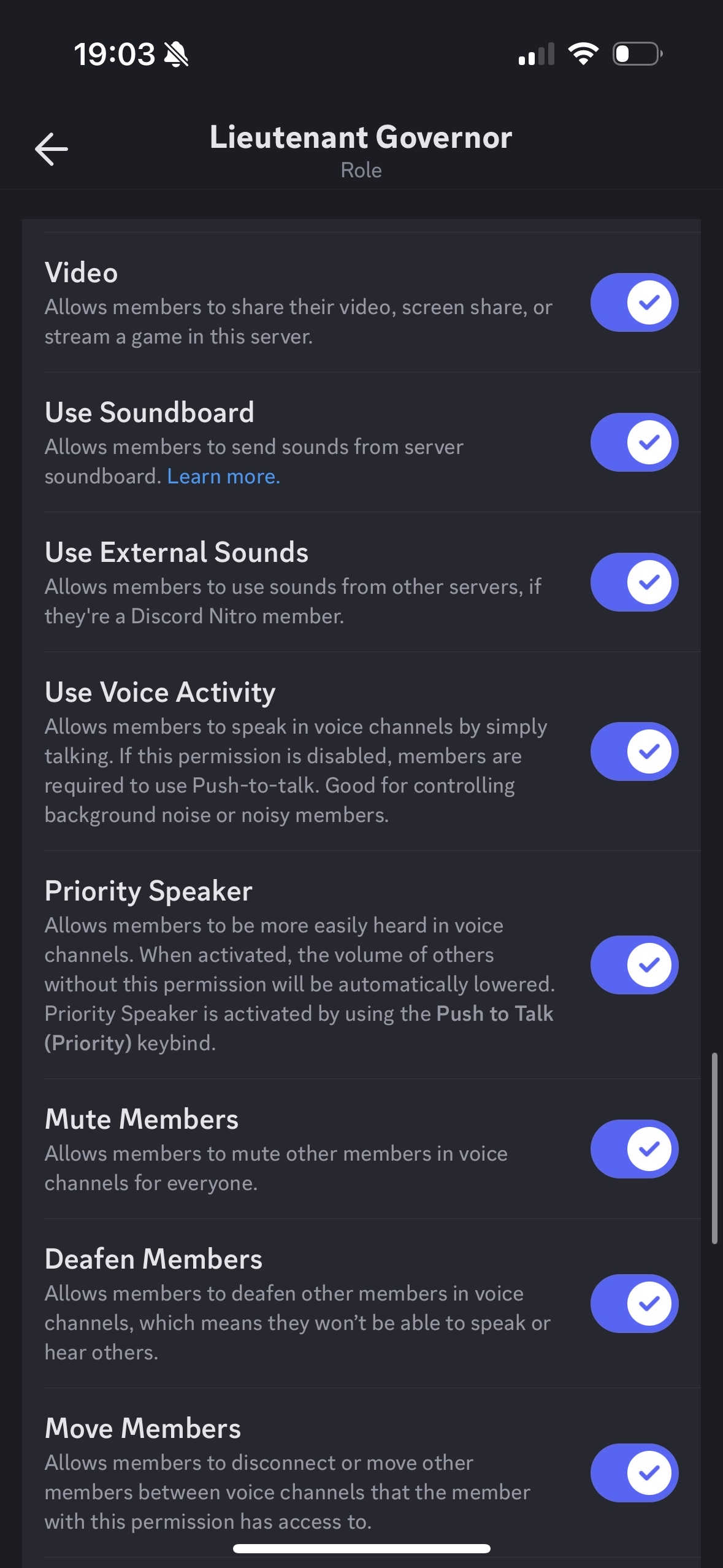Turn off Mute Members permission

pos(634,1149)
